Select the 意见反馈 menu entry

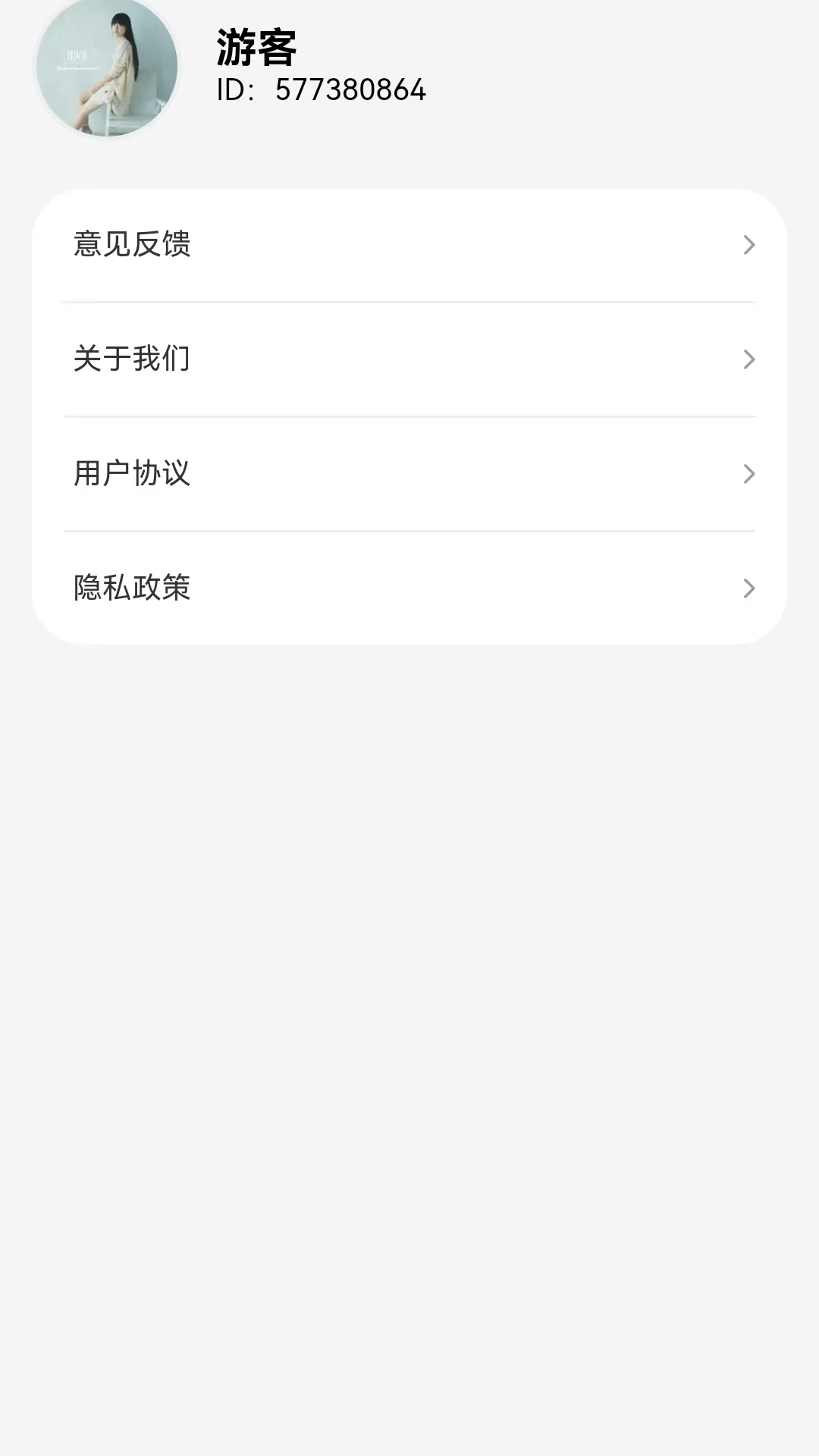(x=133, y=244)
